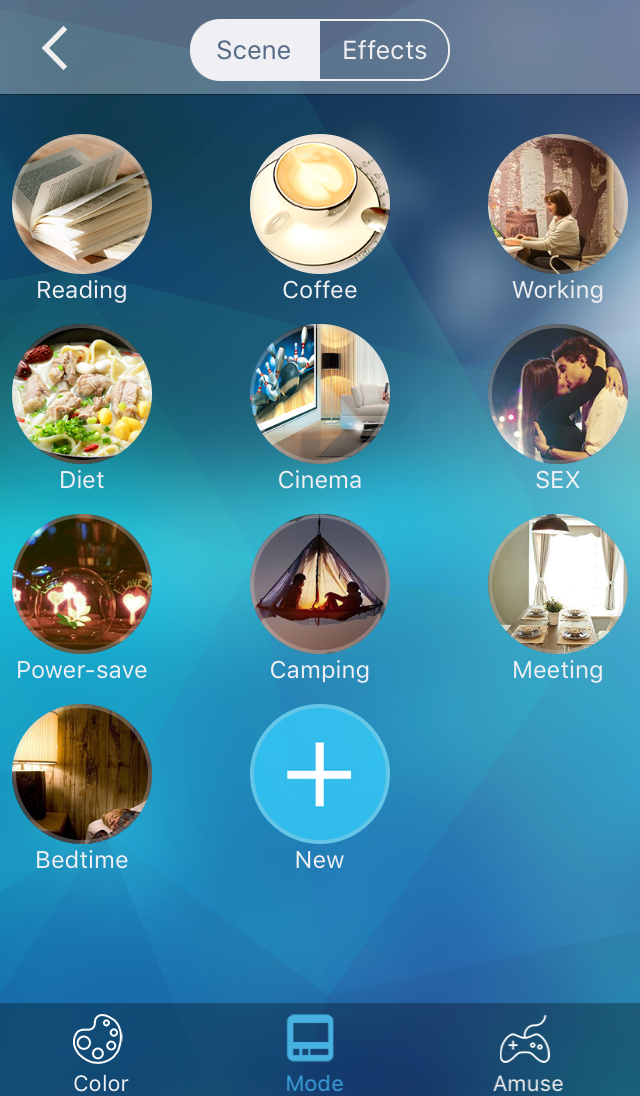Select the Coffee scene
Screen dimensions: 640x1096
(x=320, y=204)
